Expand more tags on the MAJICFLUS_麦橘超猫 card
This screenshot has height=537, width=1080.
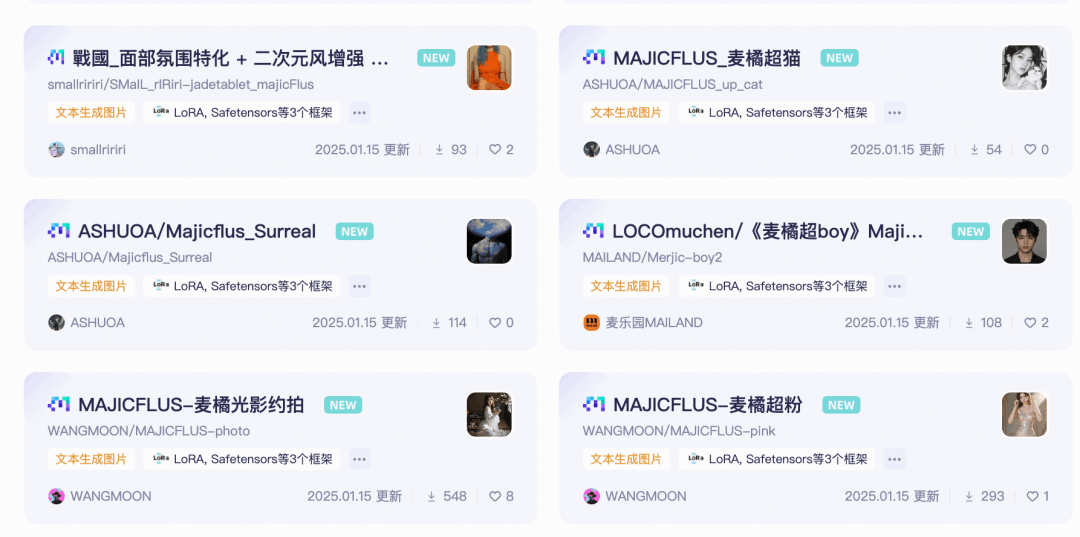click(x=895, y=112)
